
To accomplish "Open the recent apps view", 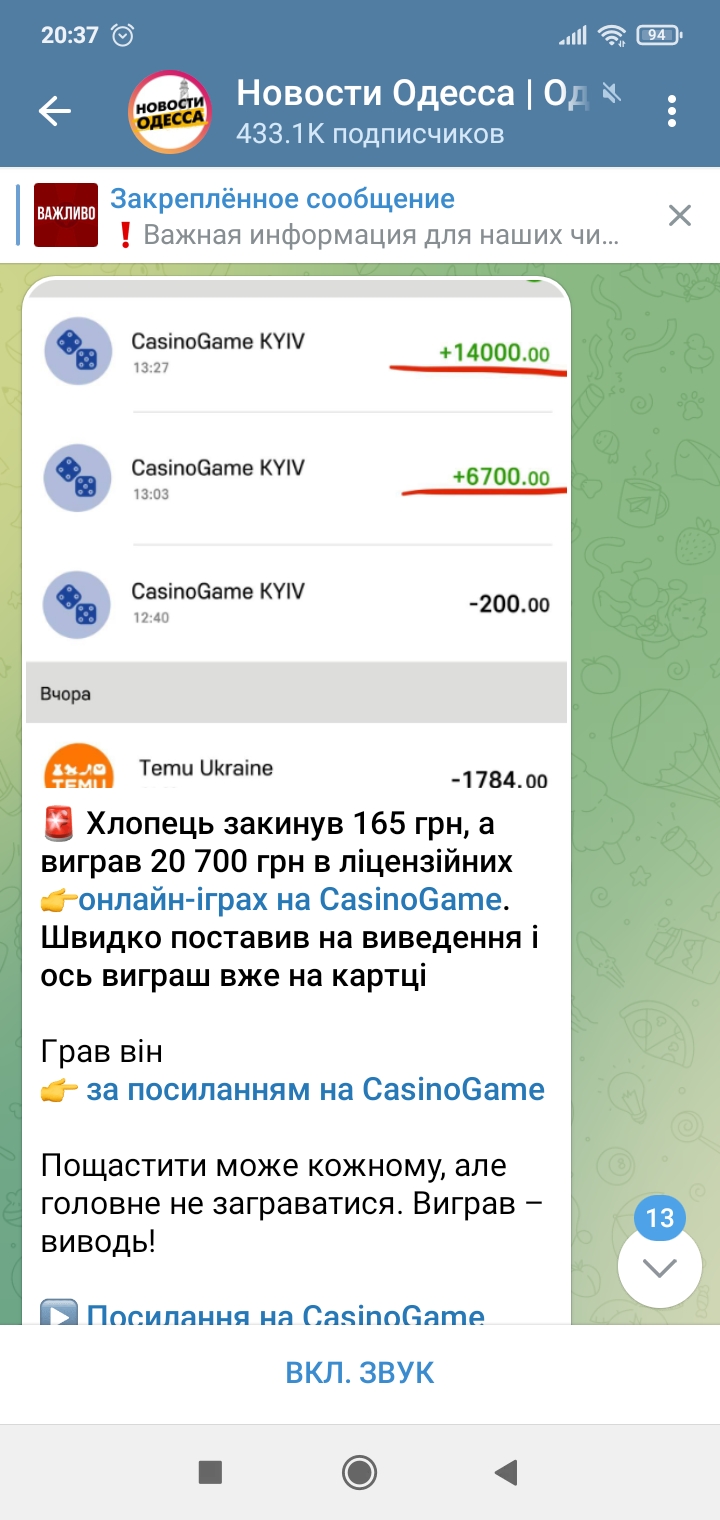I will (x=210, y=1471).
